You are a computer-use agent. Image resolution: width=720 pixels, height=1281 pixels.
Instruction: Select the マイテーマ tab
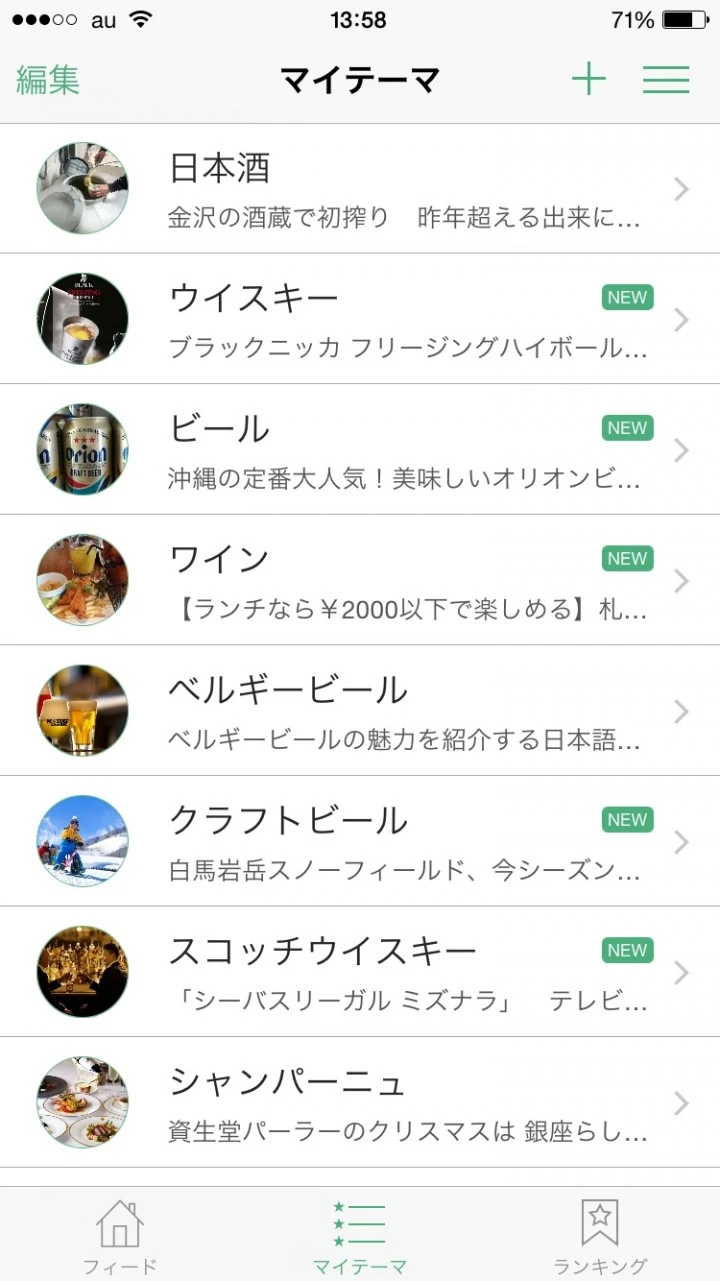click(x=360, y=1236)
